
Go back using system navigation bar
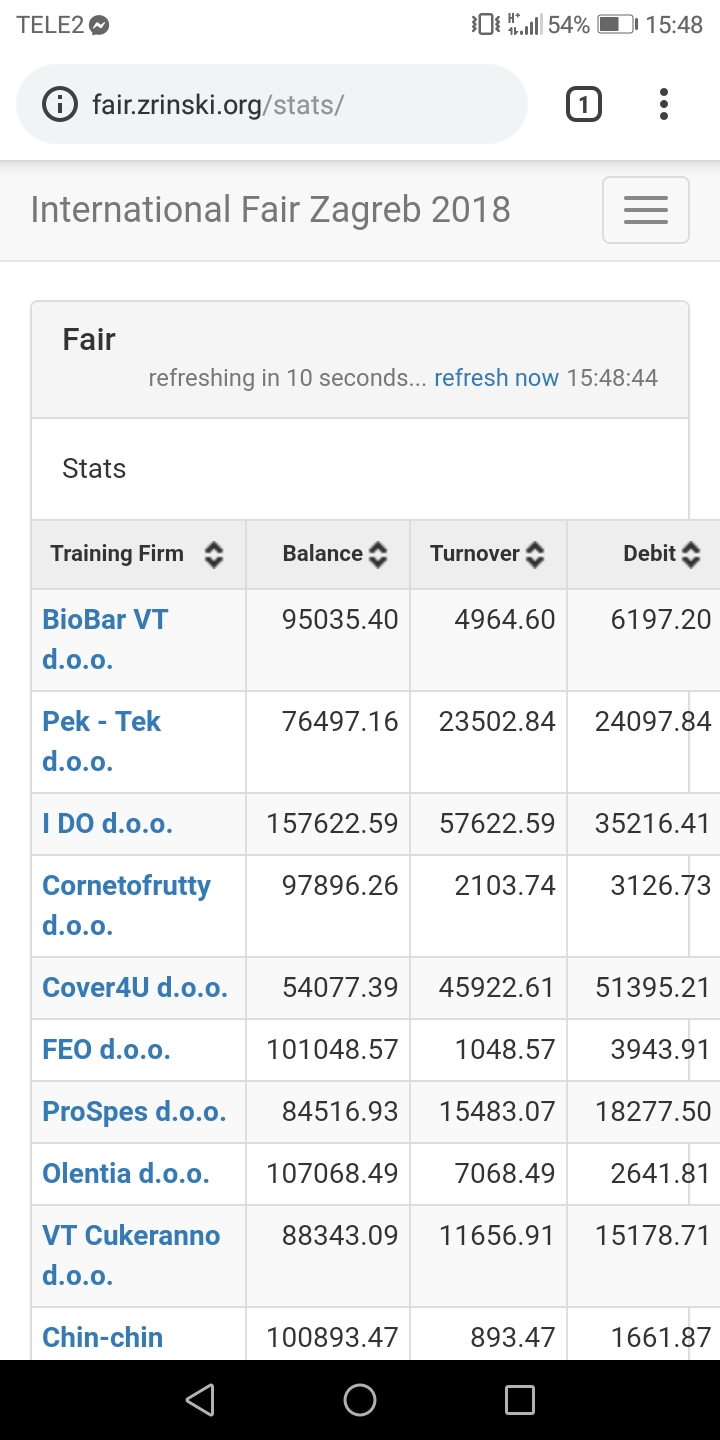pos(200,1400)
